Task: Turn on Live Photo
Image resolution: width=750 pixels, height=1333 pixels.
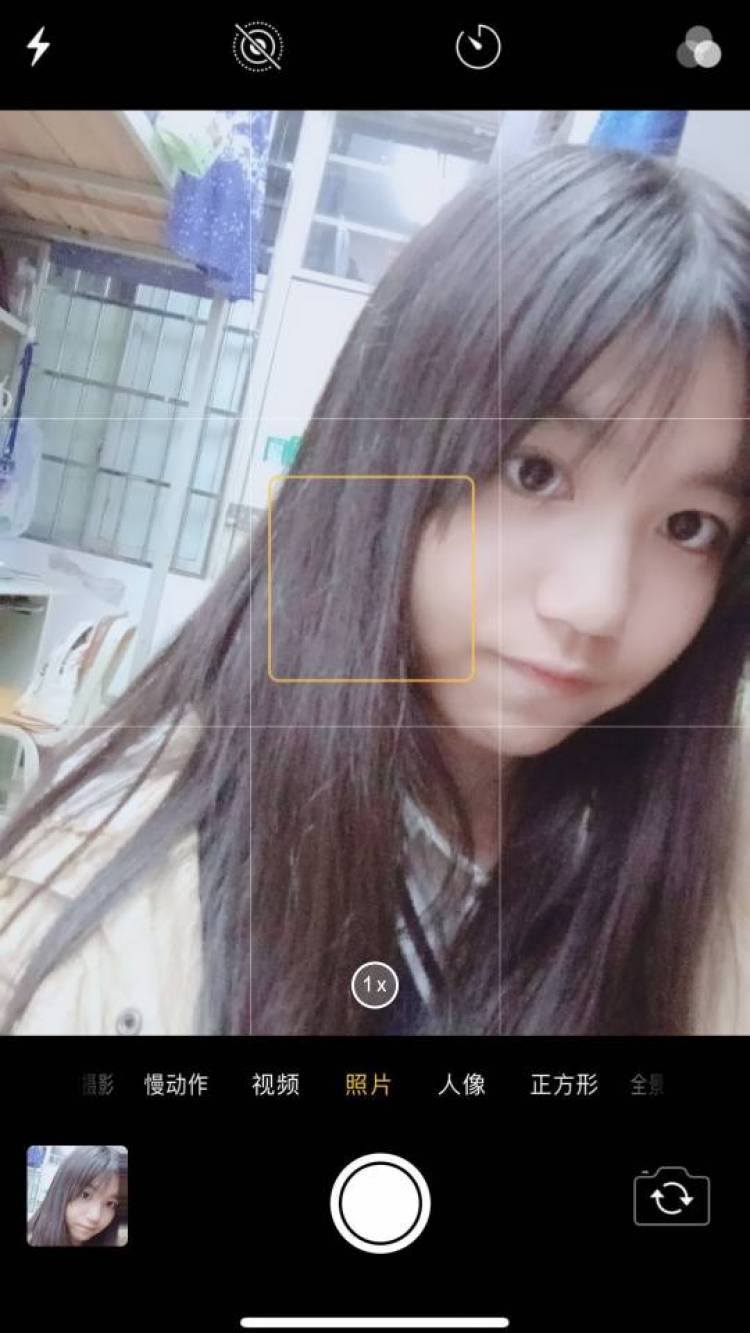Action: point(258,46)
